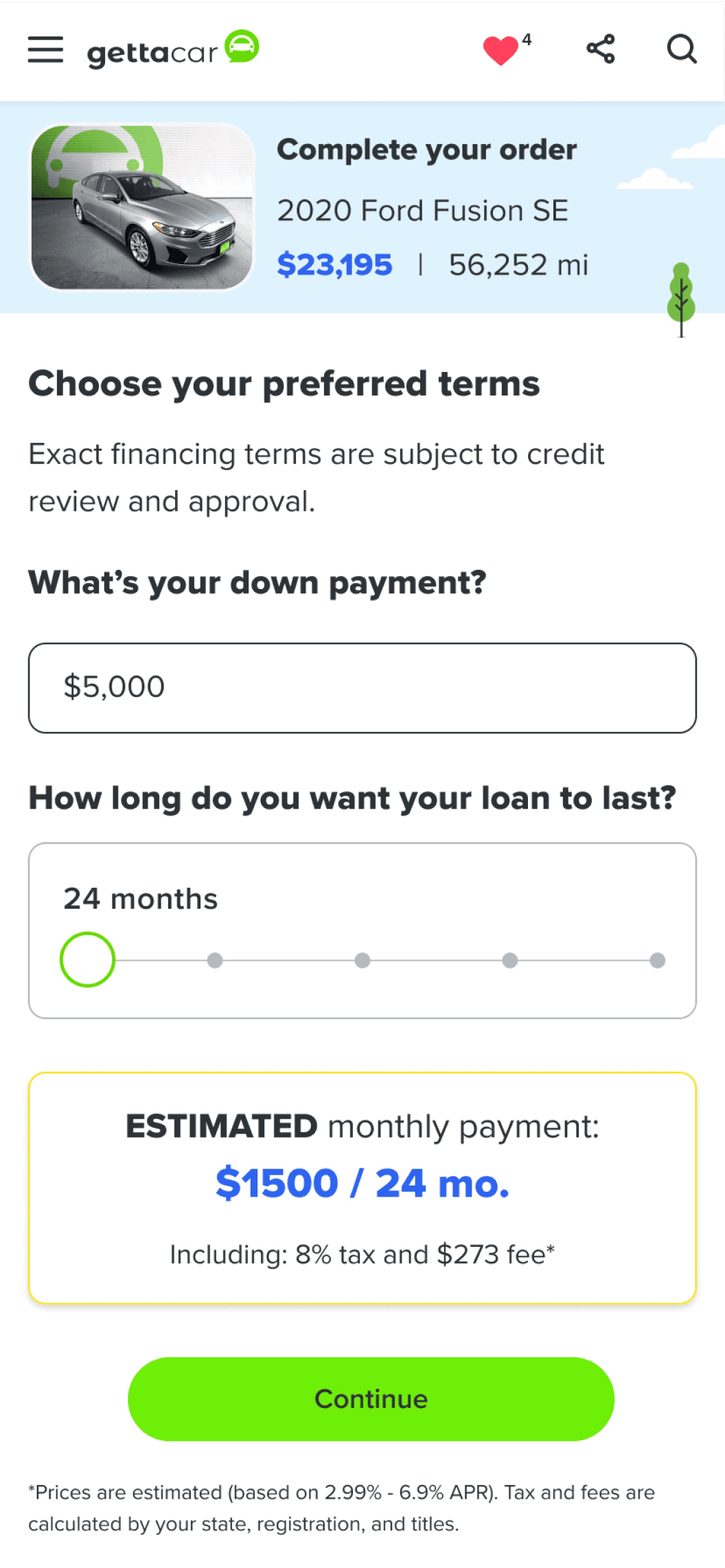Click the $23,195 vehicle price
725x1568 pixels.
[x=334, y=264]
